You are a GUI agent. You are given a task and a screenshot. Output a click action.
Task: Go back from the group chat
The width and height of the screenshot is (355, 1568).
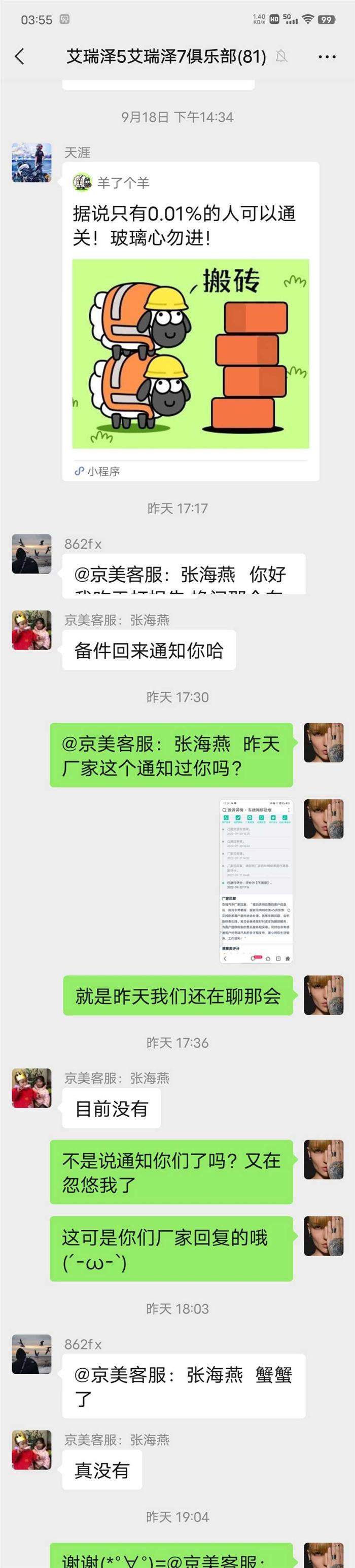pyautogui.click(x=19, y=57)
